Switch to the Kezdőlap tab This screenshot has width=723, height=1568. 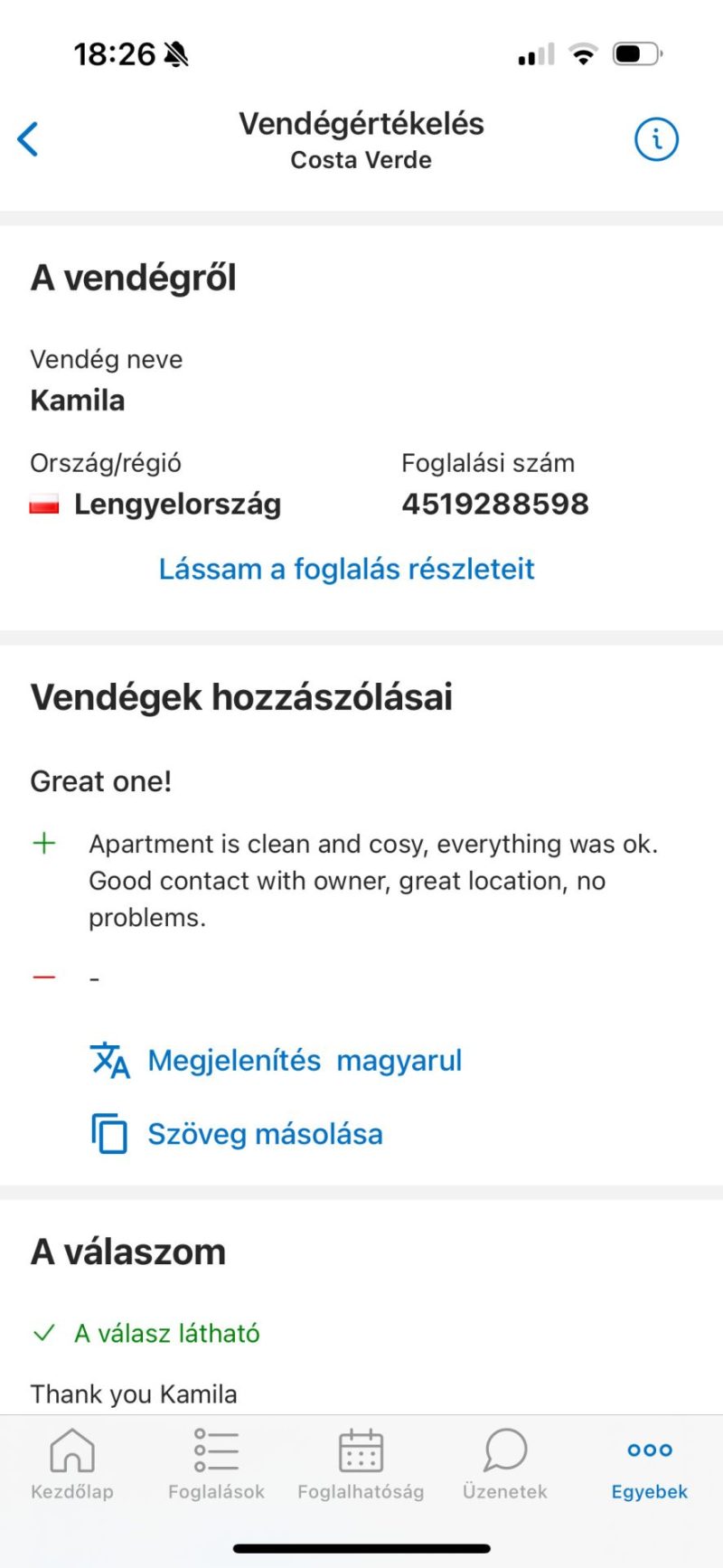pyautogui.click(x=72, y=1465)
